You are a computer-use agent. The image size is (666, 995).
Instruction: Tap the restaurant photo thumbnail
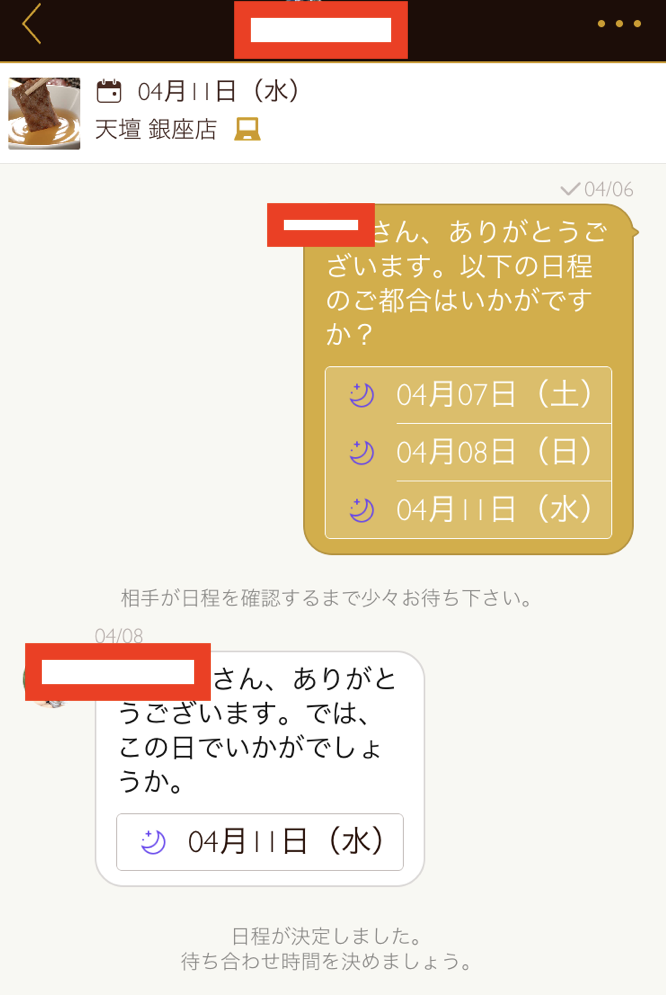click(x=44, y=113)
